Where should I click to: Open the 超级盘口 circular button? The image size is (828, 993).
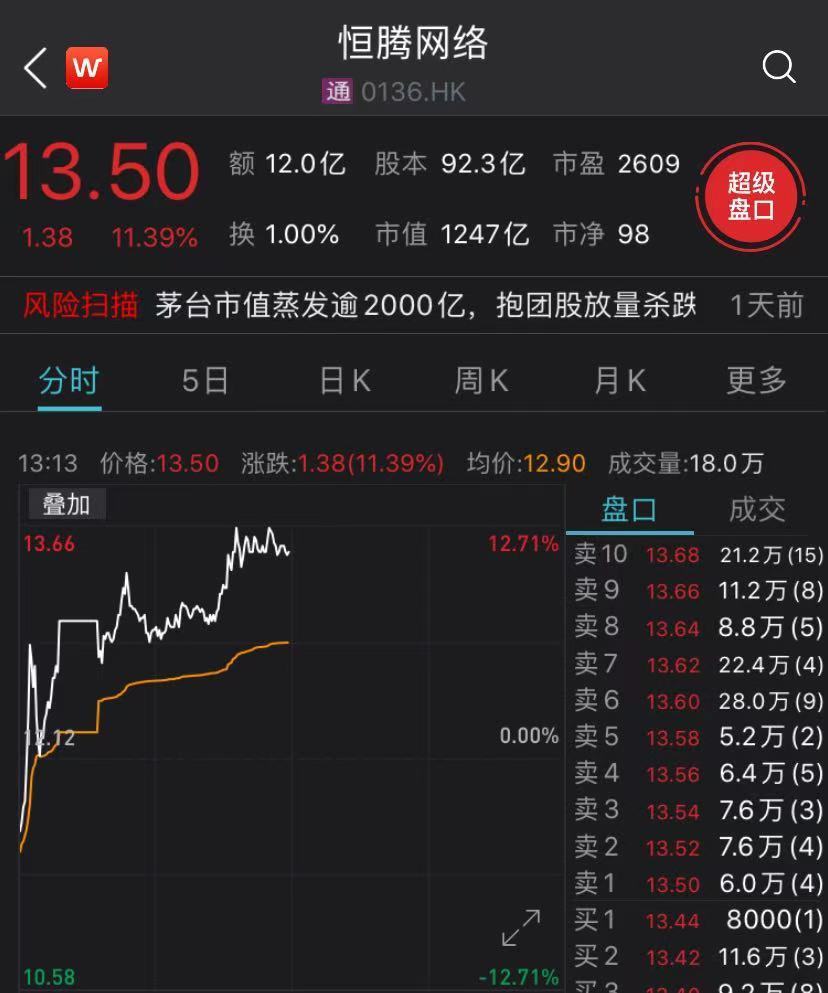pos(751,196)
